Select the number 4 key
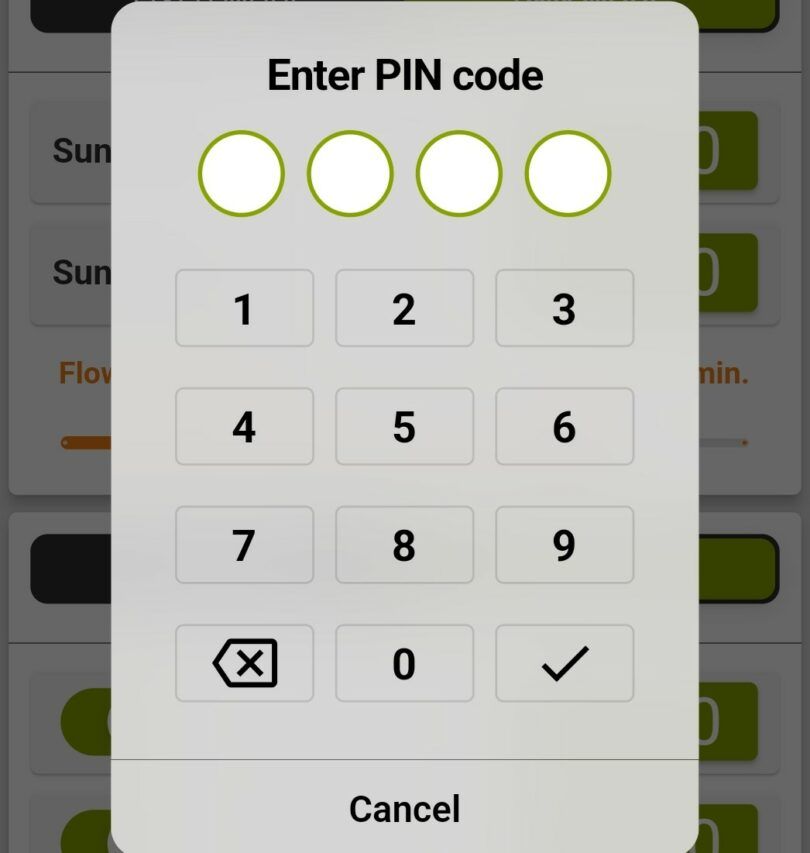The width and height of the screenshot is (810, 853). tap(244, 427)
